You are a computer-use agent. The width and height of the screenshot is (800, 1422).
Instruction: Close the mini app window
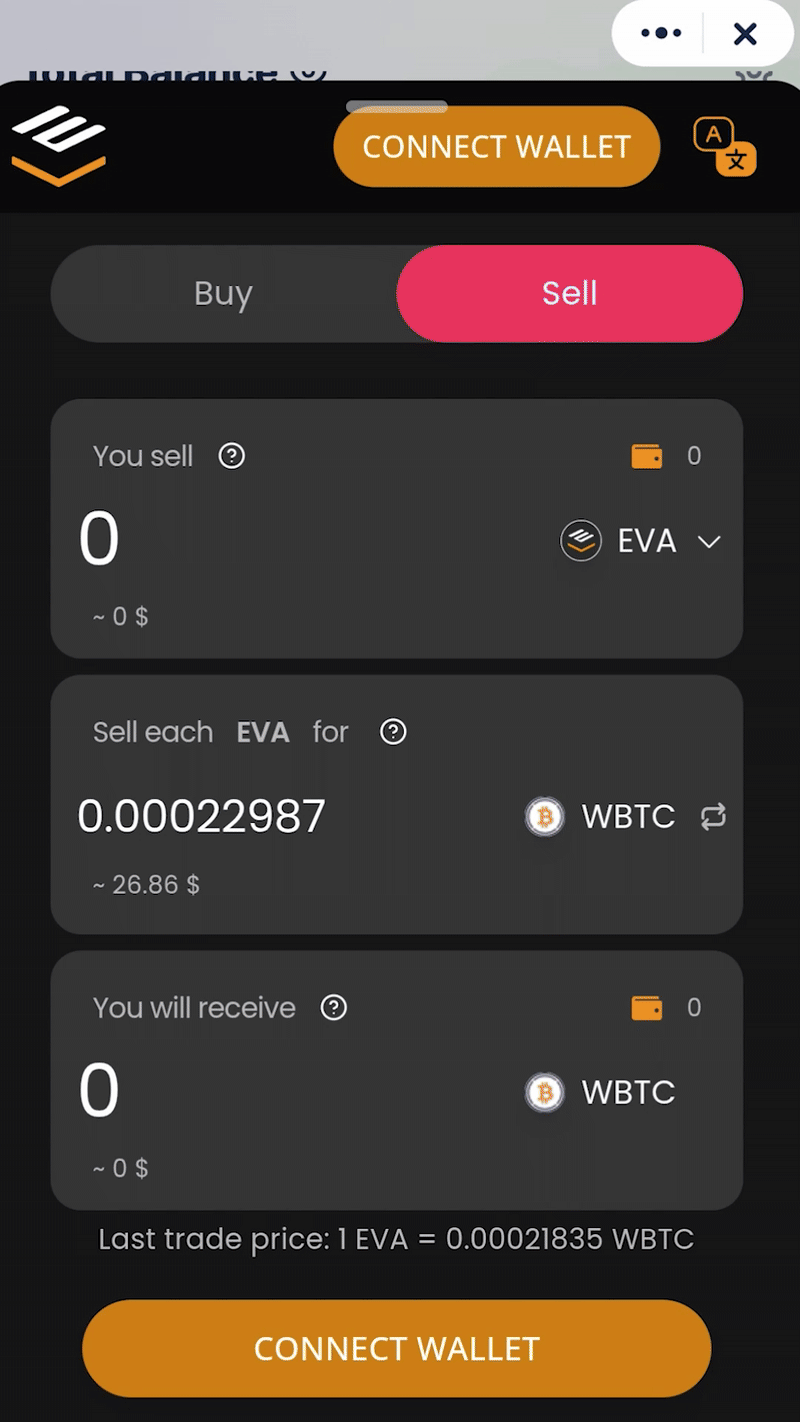pyautogui.click(x=745, y=34)
